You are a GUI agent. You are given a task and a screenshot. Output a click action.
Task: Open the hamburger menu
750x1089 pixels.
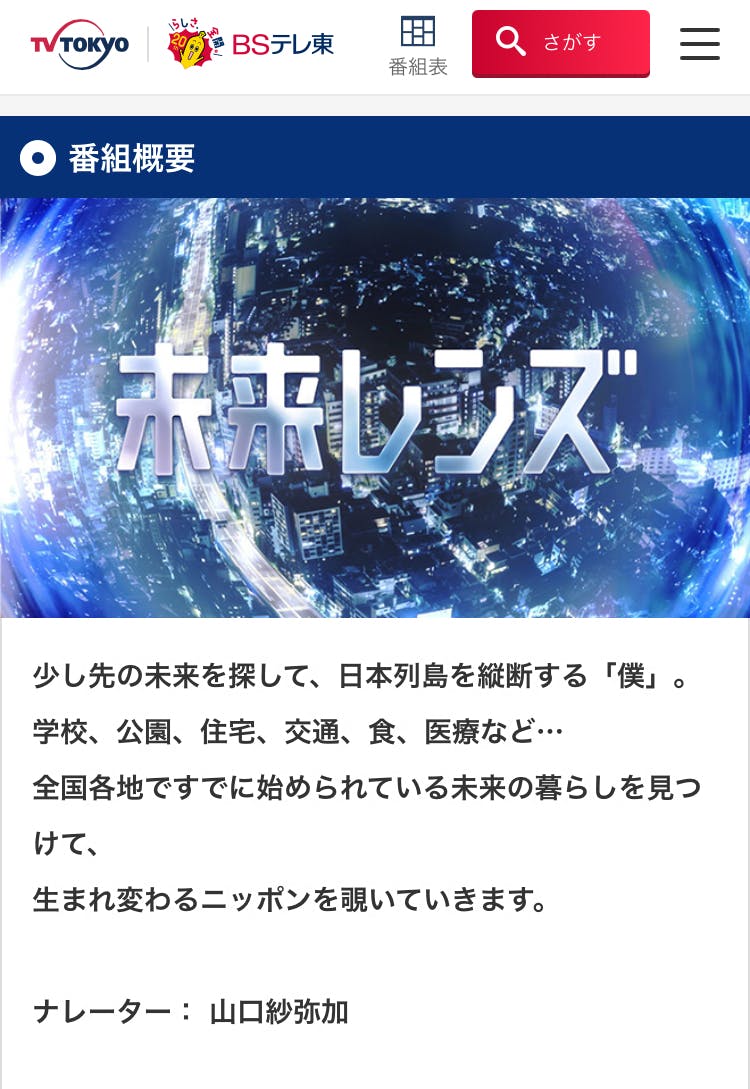coord(699,44)
